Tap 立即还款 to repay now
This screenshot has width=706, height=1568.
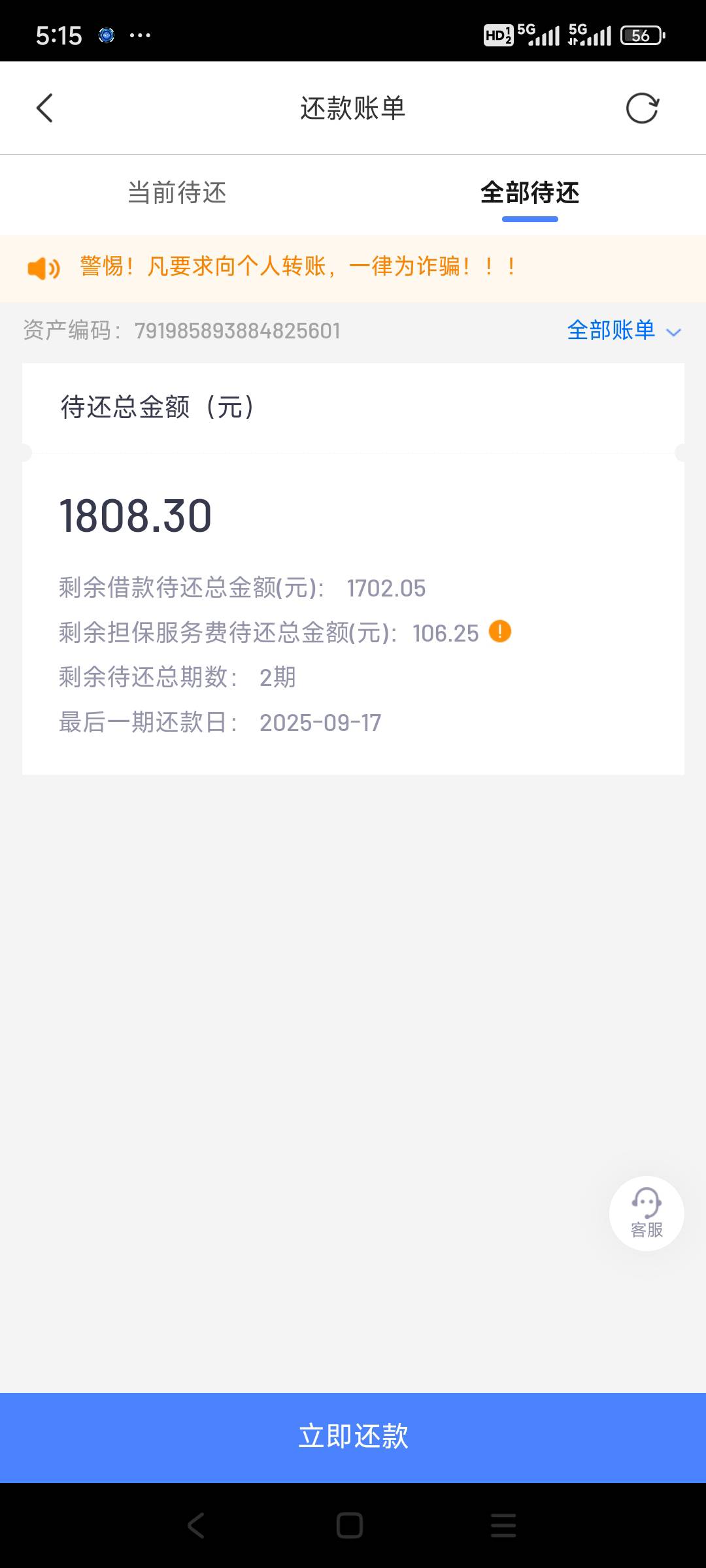353,1437
